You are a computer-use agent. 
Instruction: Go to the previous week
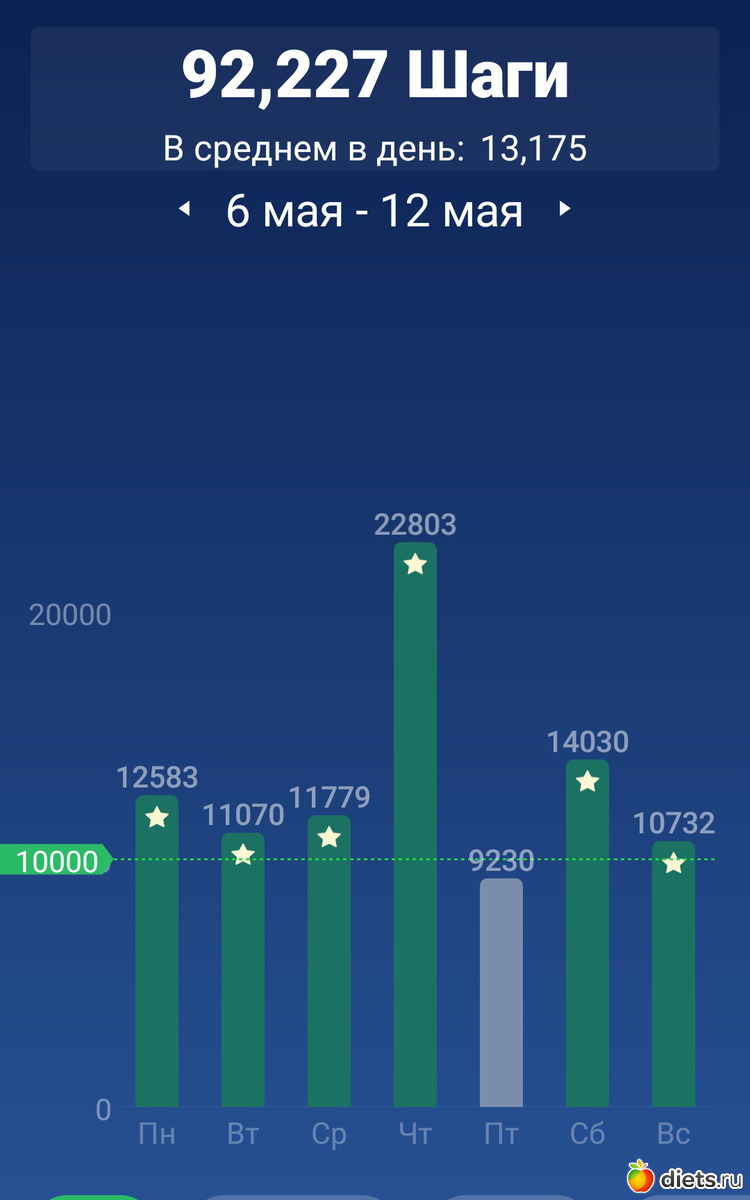184,210
